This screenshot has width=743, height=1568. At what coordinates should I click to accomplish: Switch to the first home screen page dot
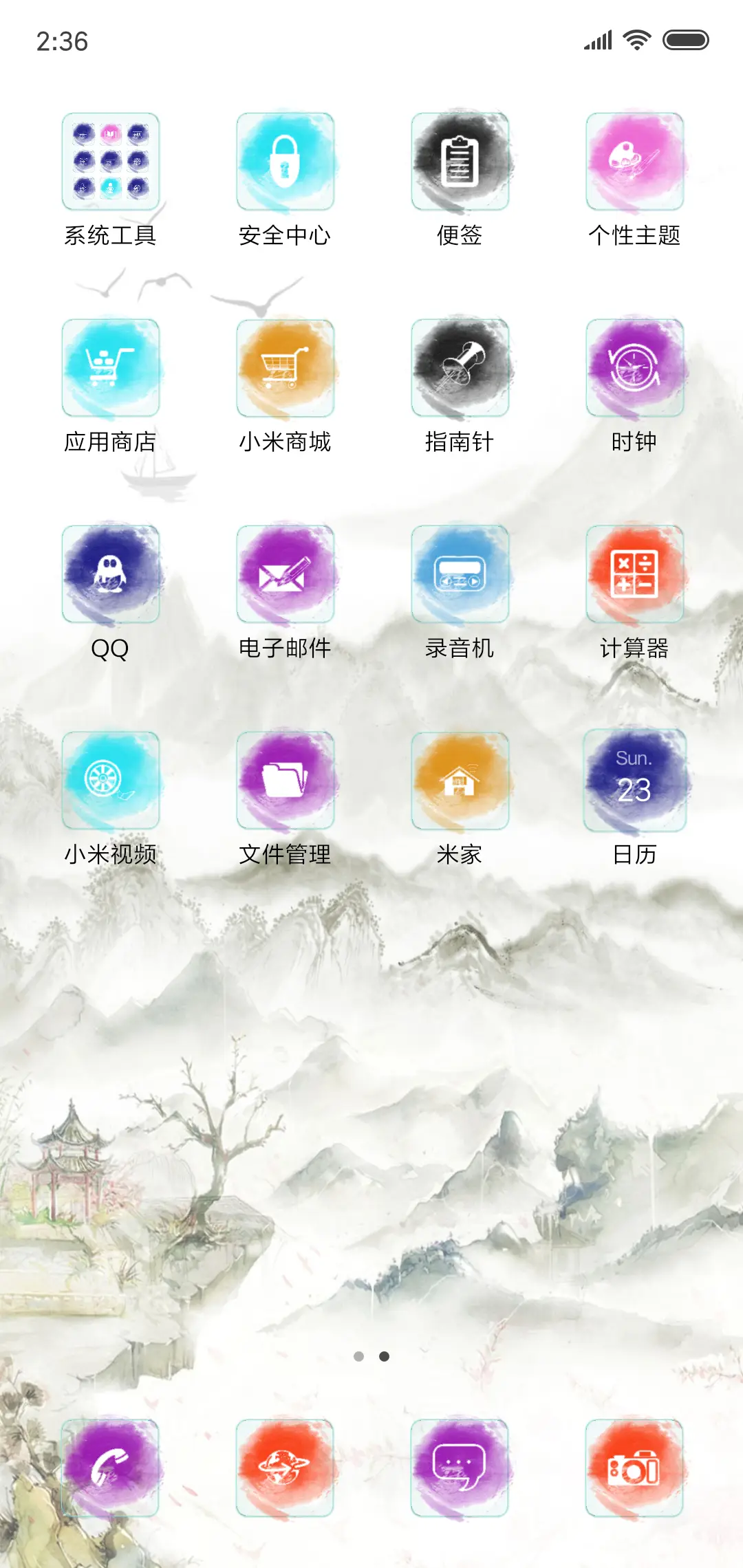(x=358, y=1355)
